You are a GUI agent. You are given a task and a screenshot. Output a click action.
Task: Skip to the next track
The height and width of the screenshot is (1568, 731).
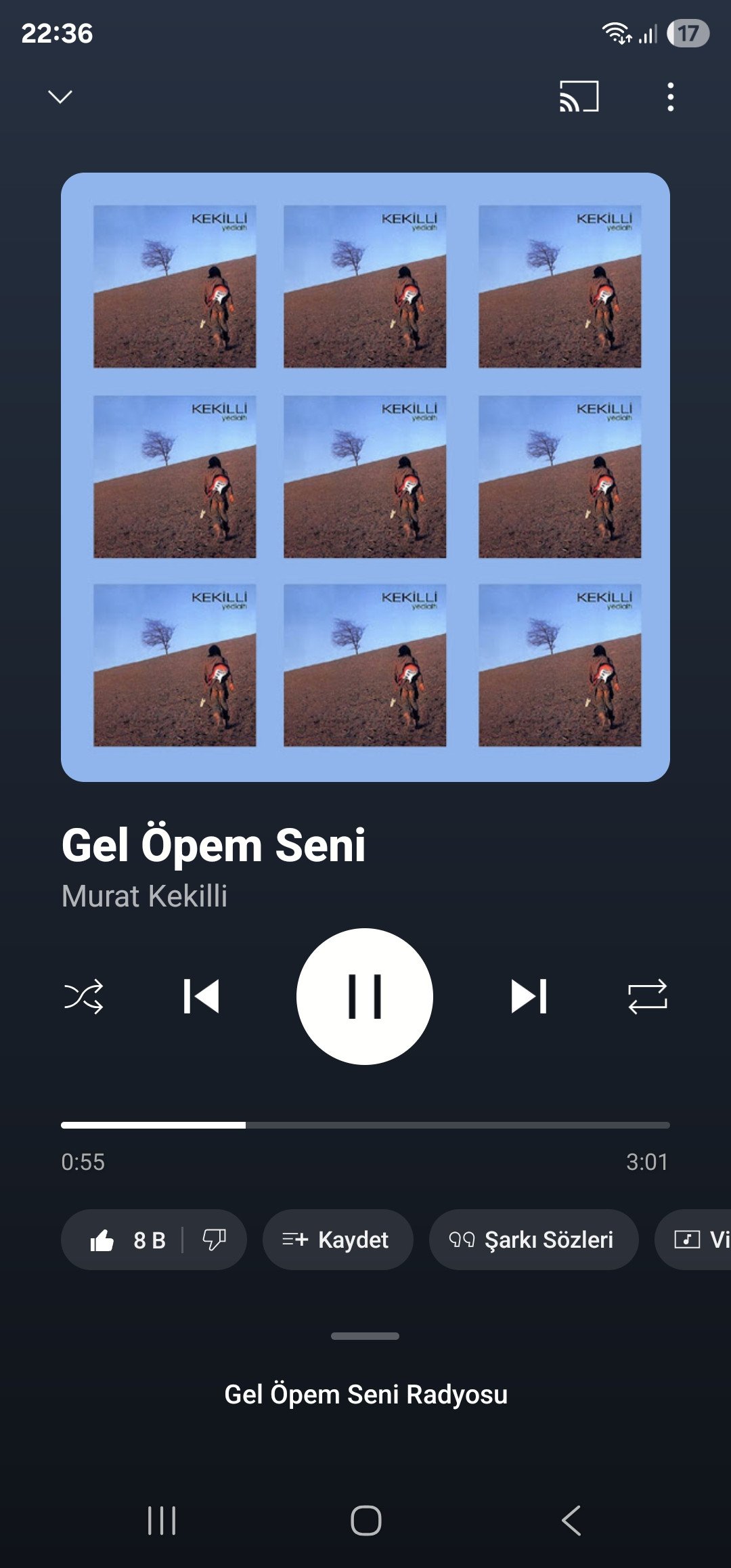tap(529, 997)
